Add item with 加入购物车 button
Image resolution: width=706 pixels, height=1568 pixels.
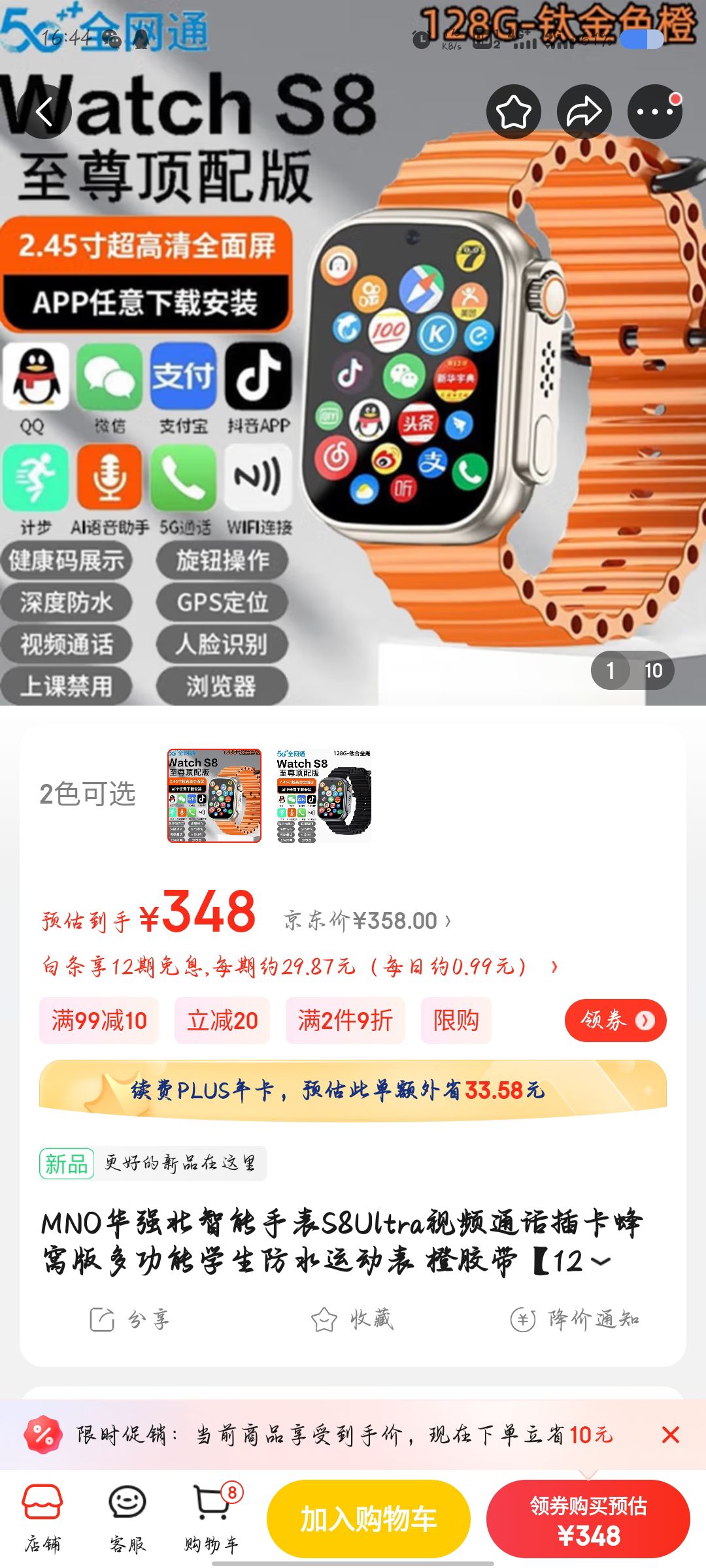coord(368,1518)
